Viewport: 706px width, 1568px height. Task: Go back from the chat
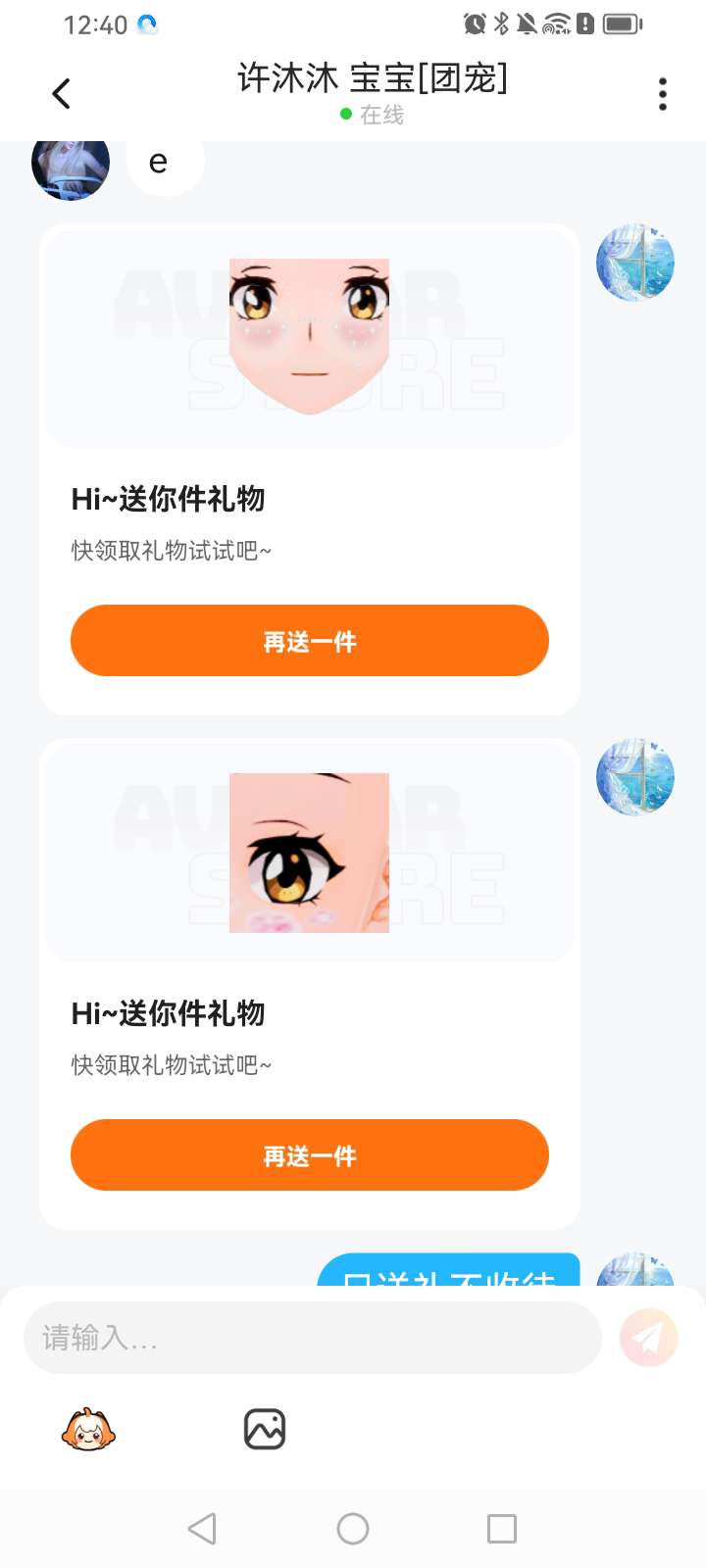[x=62, y=94]
